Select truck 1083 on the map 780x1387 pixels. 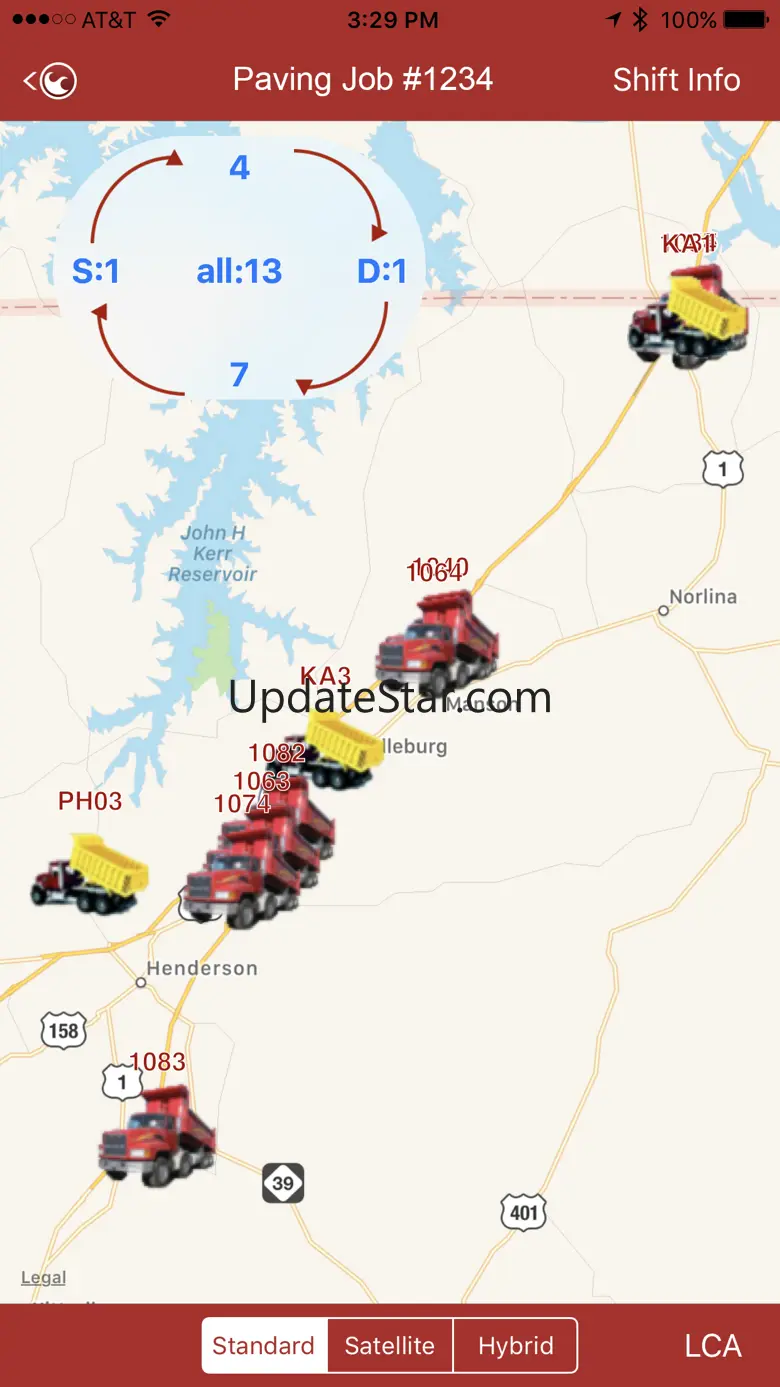point(157,1134)
